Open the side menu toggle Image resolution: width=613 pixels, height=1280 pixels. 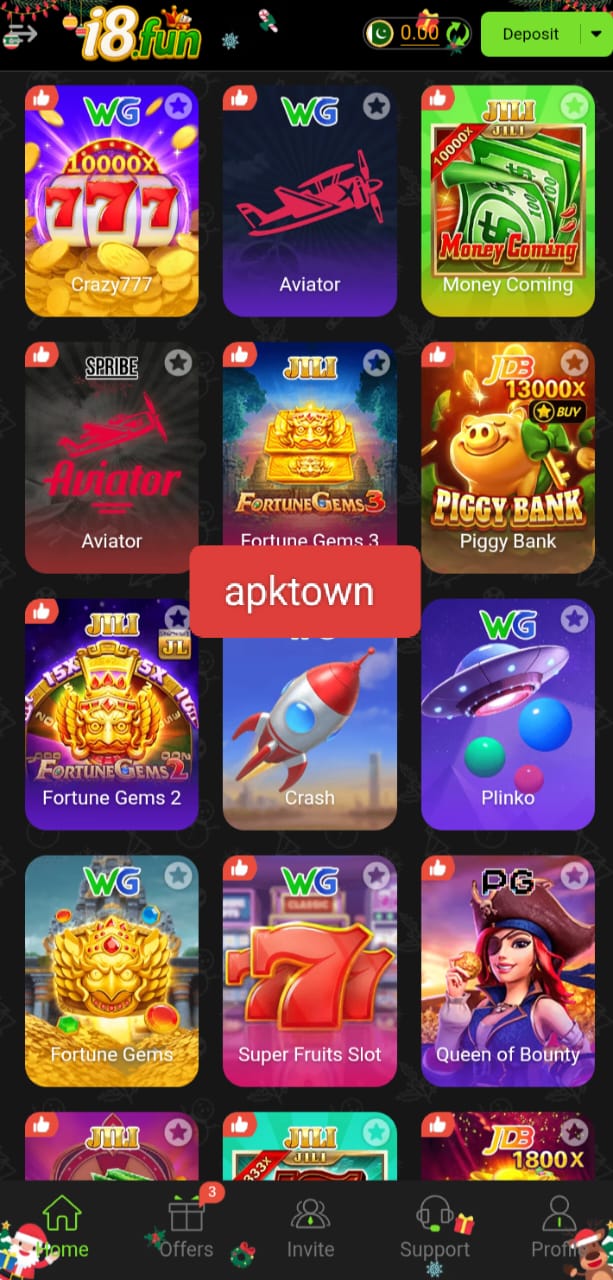pyautogui.click(x=21, y=34)
